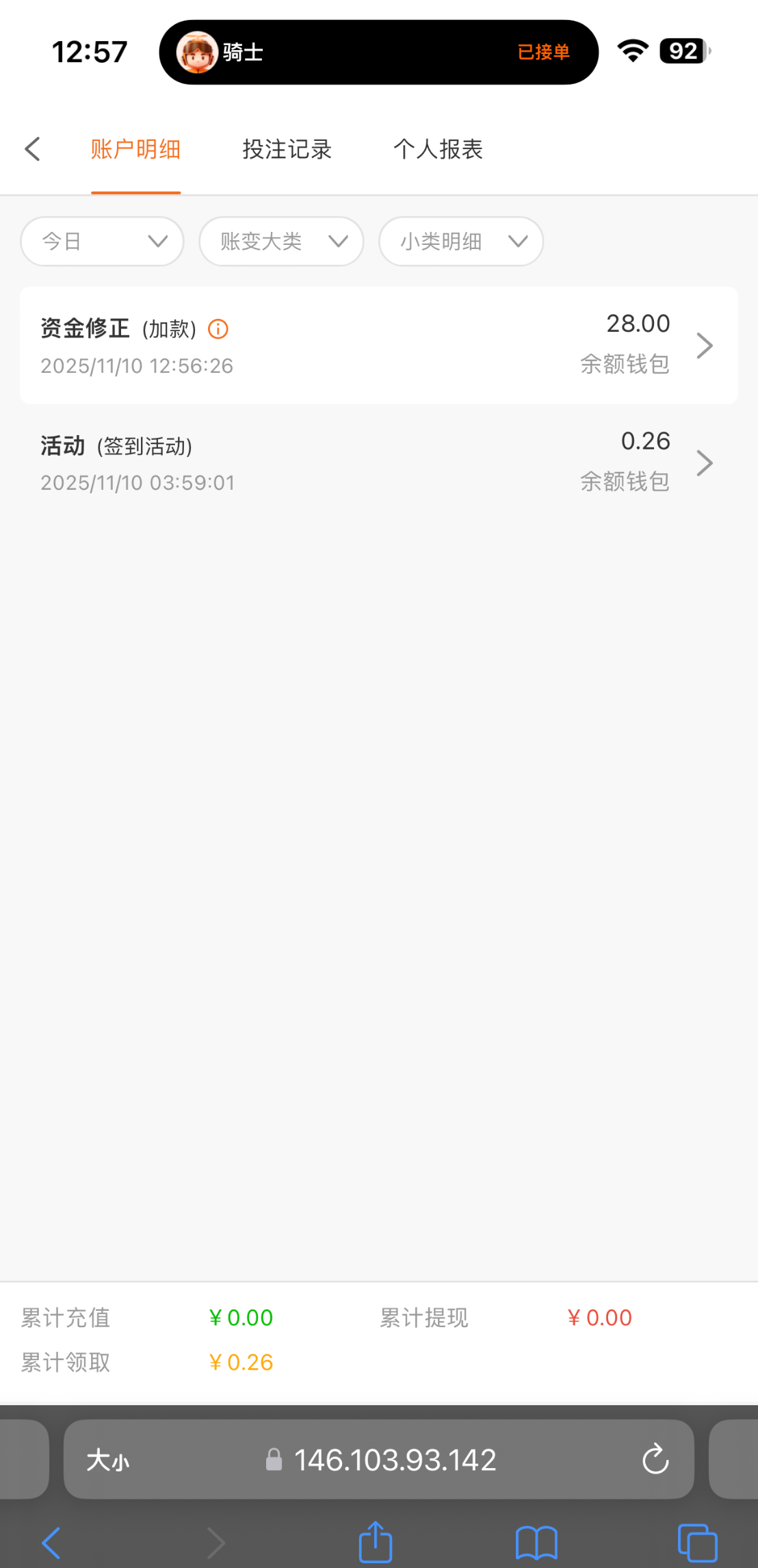Open the 账变大类 filter dropdown
The width and height of the screenshot is (758, 1568).
pos(281,241)
